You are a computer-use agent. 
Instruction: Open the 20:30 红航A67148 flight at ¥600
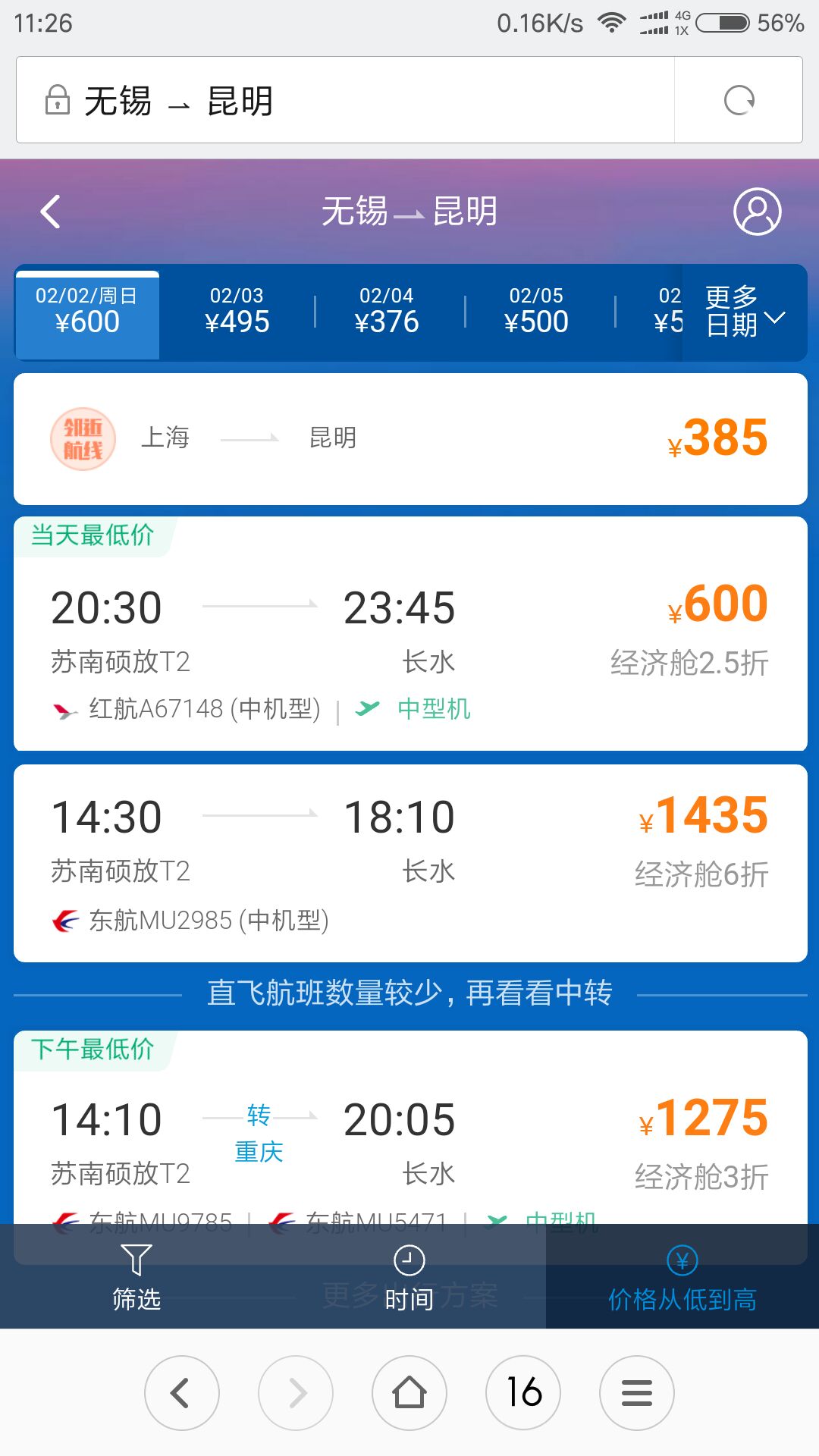click(410, 634)
